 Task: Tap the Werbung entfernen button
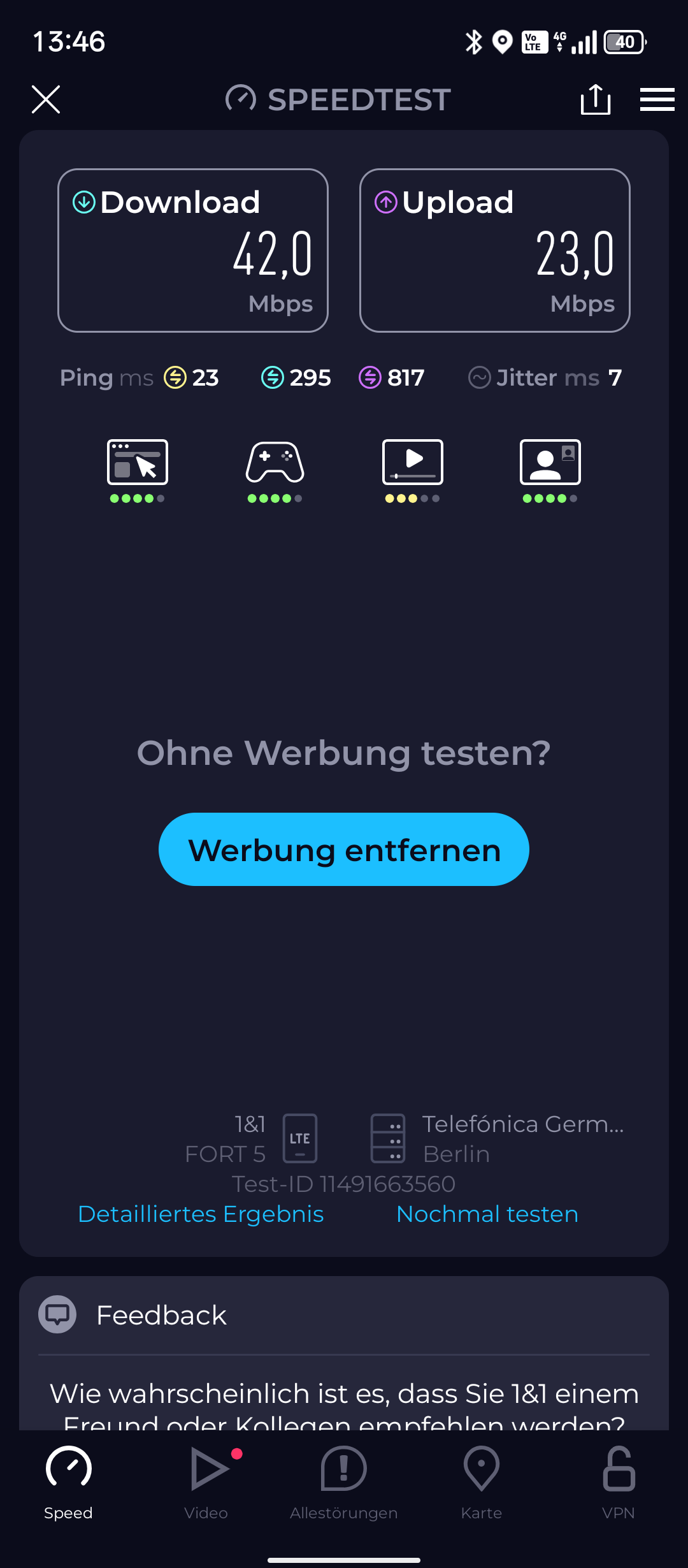coord(344,849)
